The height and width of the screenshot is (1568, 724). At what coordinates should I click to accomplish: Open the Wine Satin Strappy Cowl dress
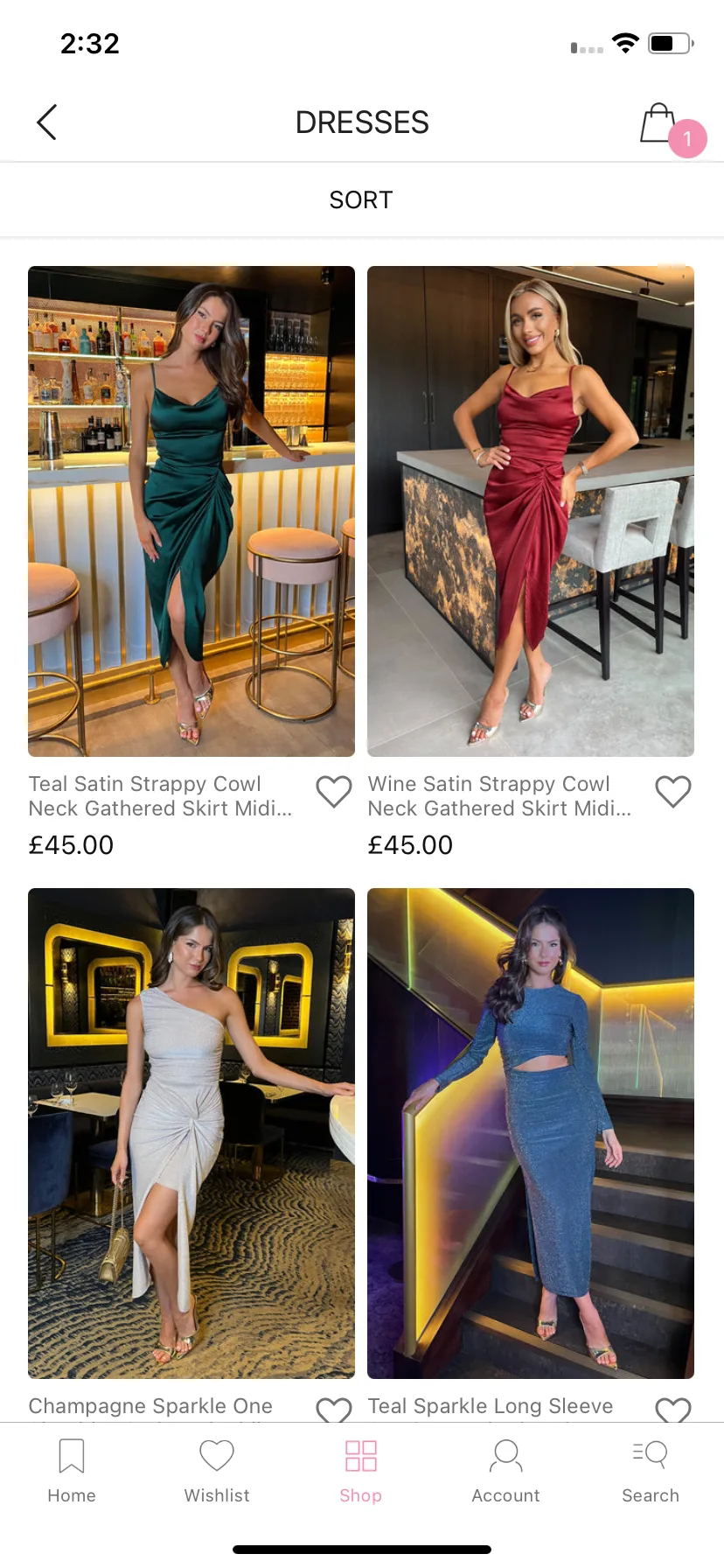[531, 511]
